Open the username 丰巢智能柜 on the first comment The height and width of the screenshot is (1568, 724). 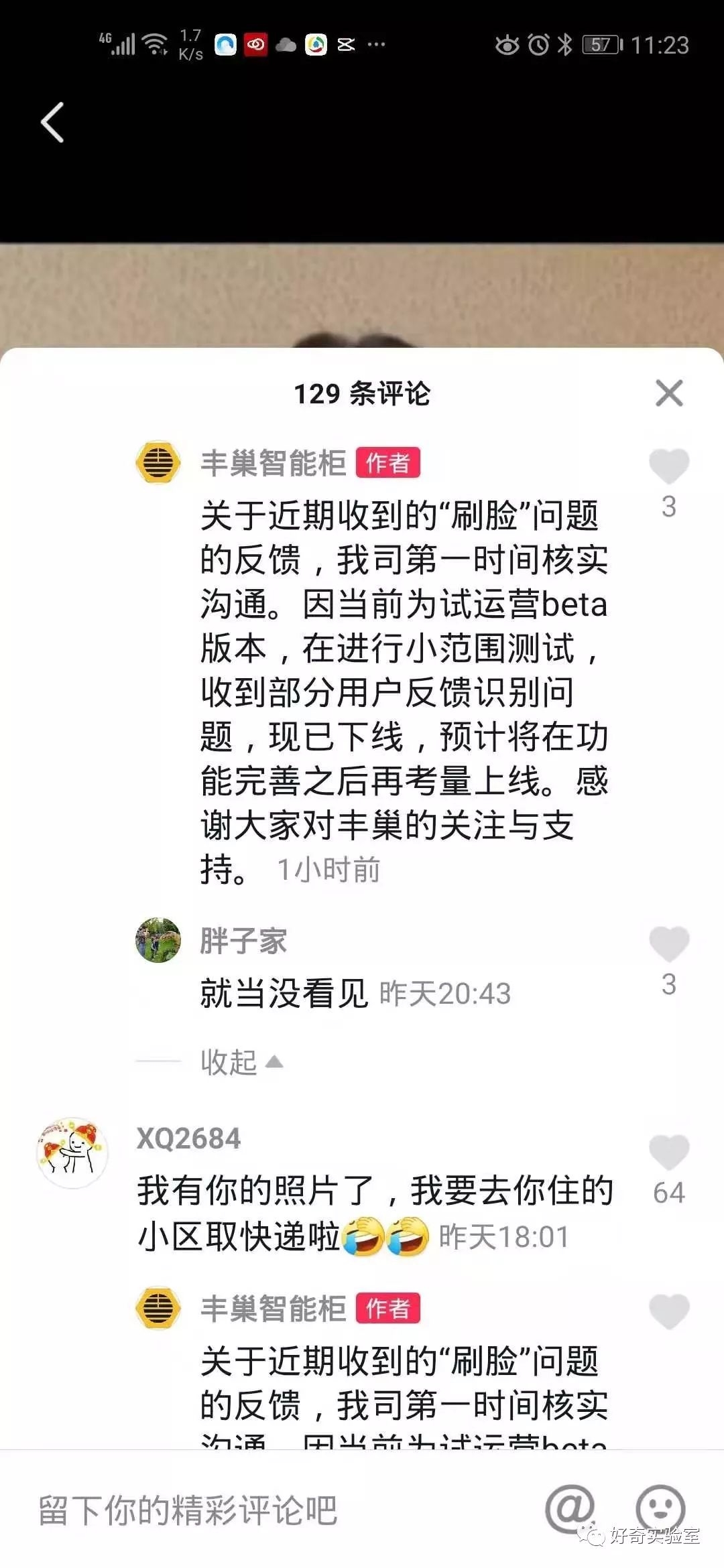pyautogui.click(x=274, y=463)
